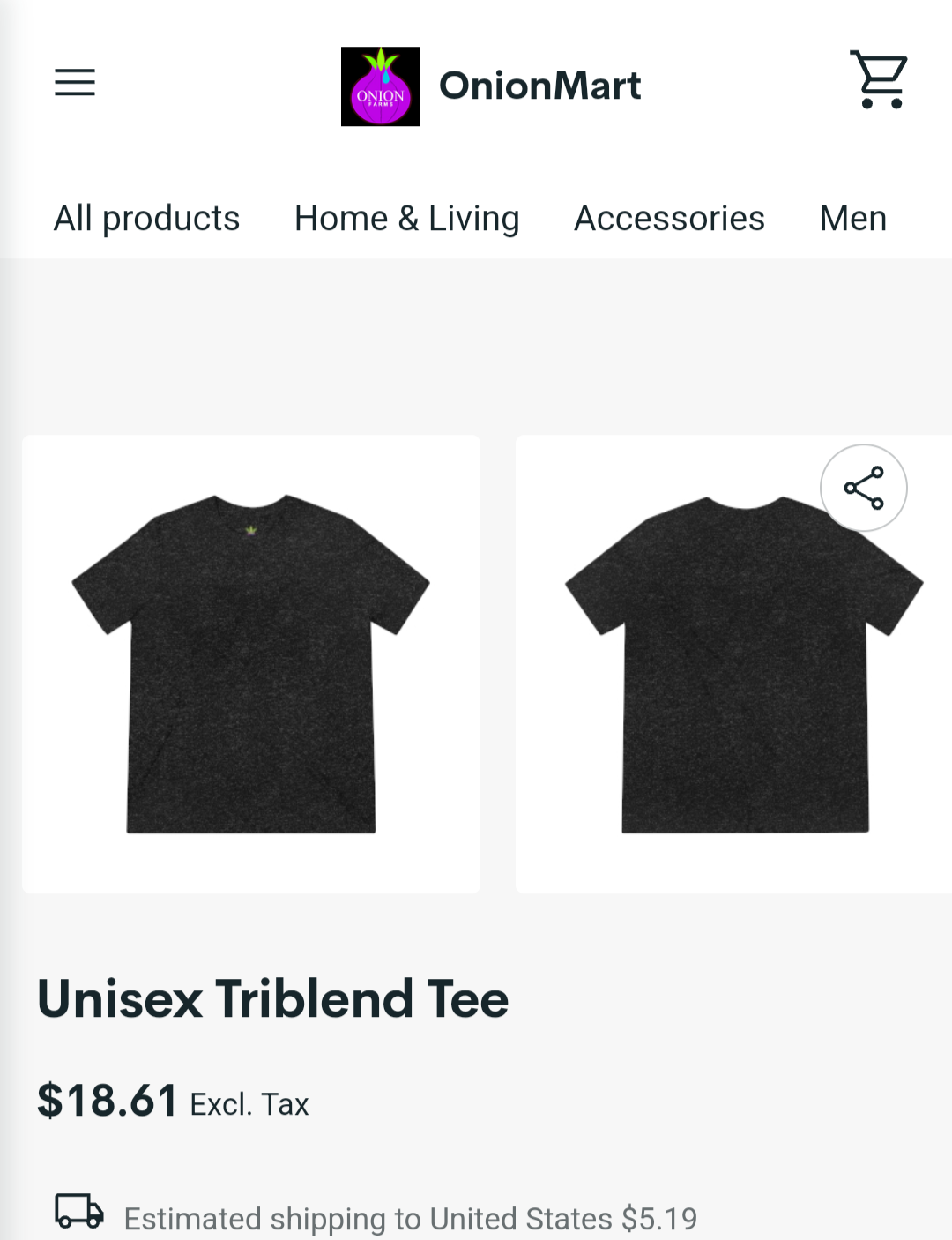Open the Home & Living category
This screenshot has height=1240, width=952.
tap(406, 218)
